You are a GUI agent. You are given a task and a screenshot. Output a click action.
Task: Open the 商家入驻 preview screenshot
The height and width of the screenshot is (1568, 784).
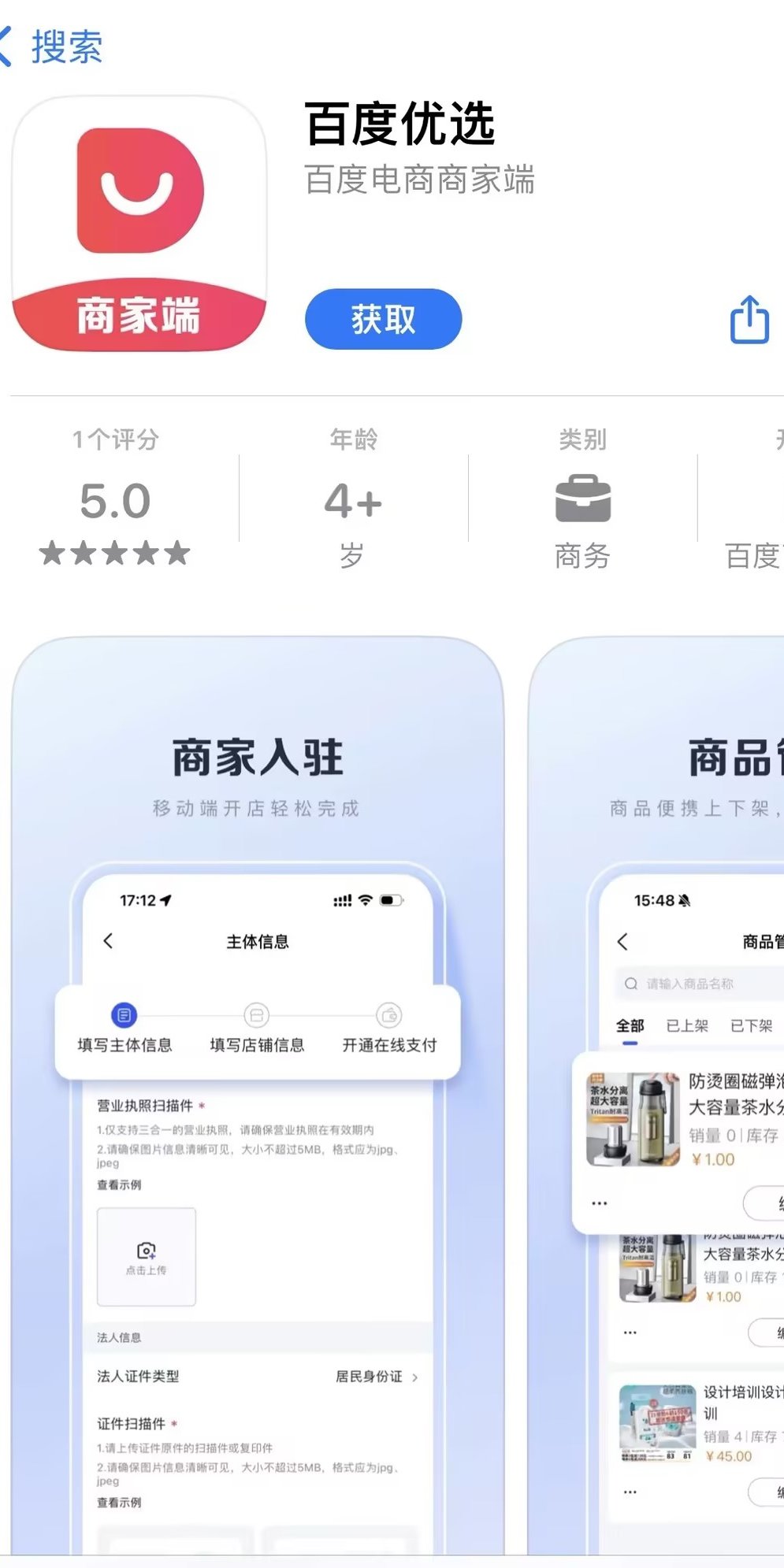(x=258, y=1095)
